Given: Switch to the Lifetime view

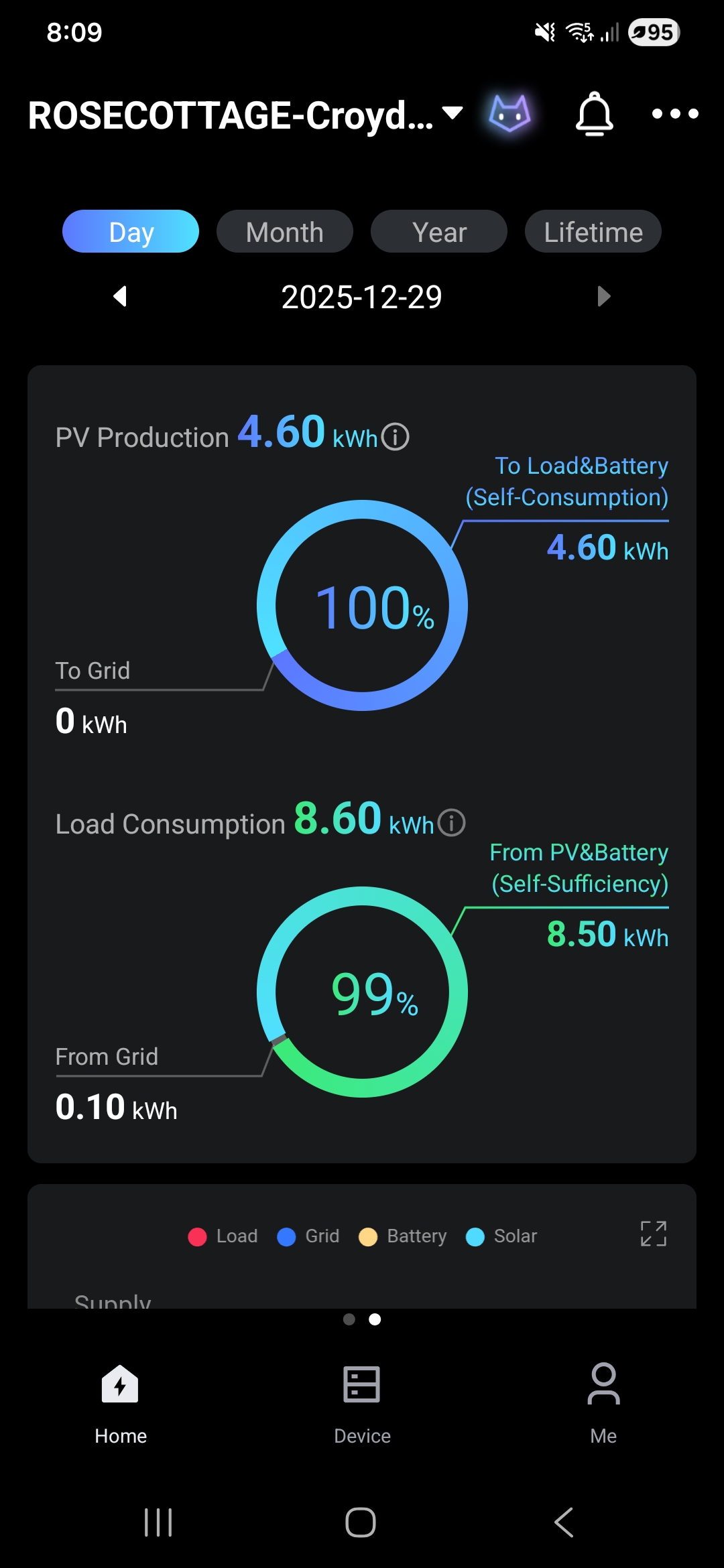Looking at the screenshot, I should [593, 232].
